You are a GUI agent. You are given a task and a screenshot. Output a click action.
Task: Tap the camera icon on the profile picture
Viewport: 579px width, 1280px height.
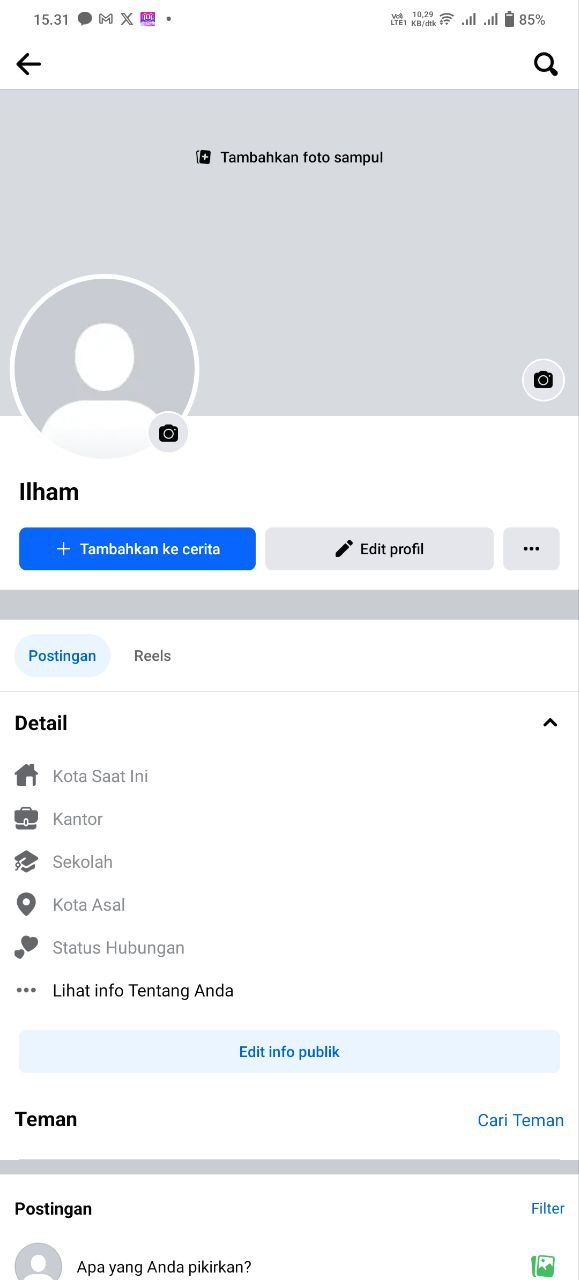tap(168, 433)
